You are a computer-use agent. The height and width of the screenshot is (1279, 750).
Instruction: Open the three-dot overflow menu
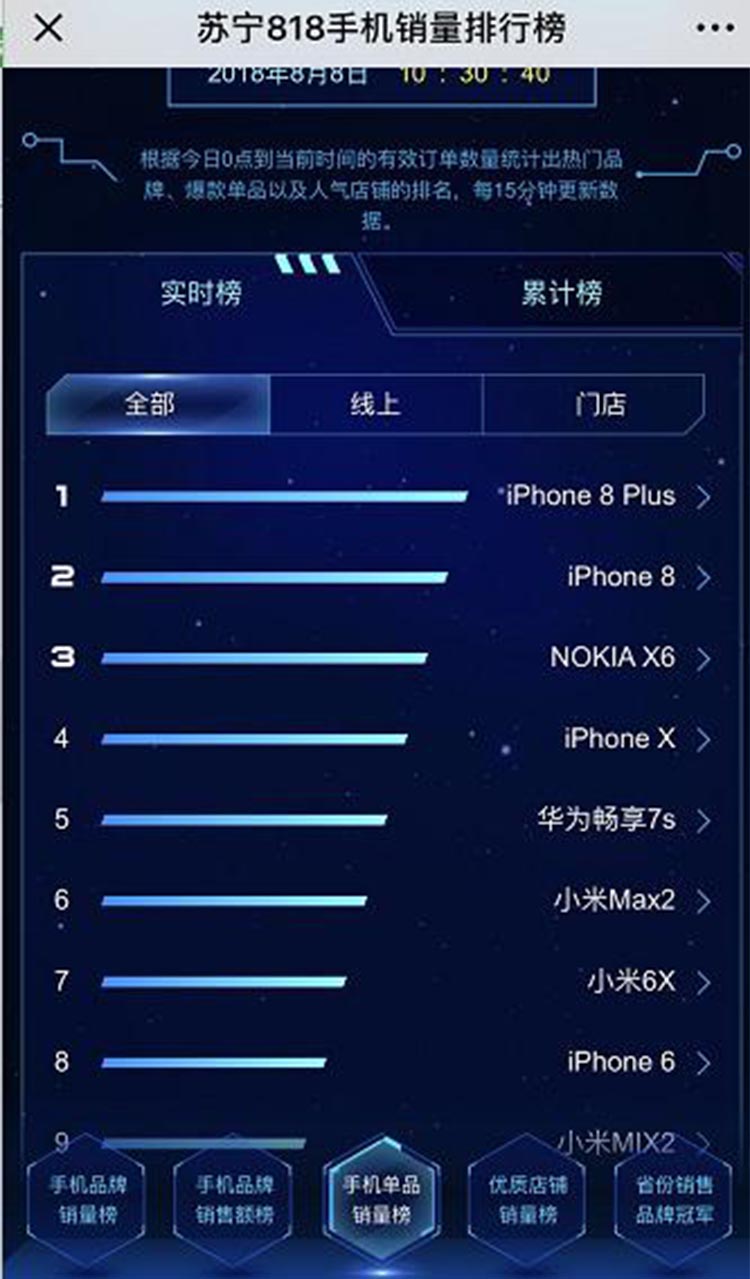714,29
